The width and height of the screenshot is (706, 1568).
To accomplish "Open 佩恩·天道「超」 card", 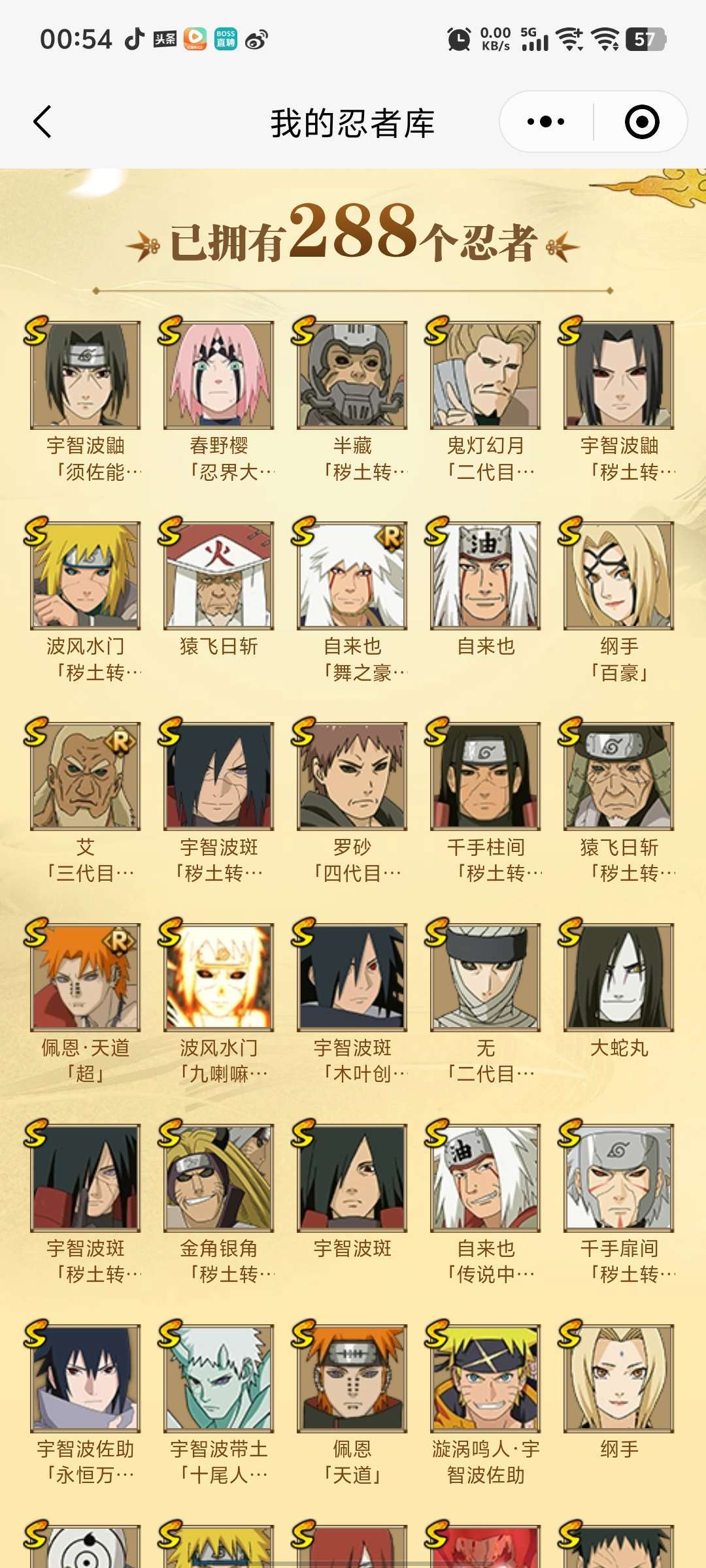I will 85,977.
